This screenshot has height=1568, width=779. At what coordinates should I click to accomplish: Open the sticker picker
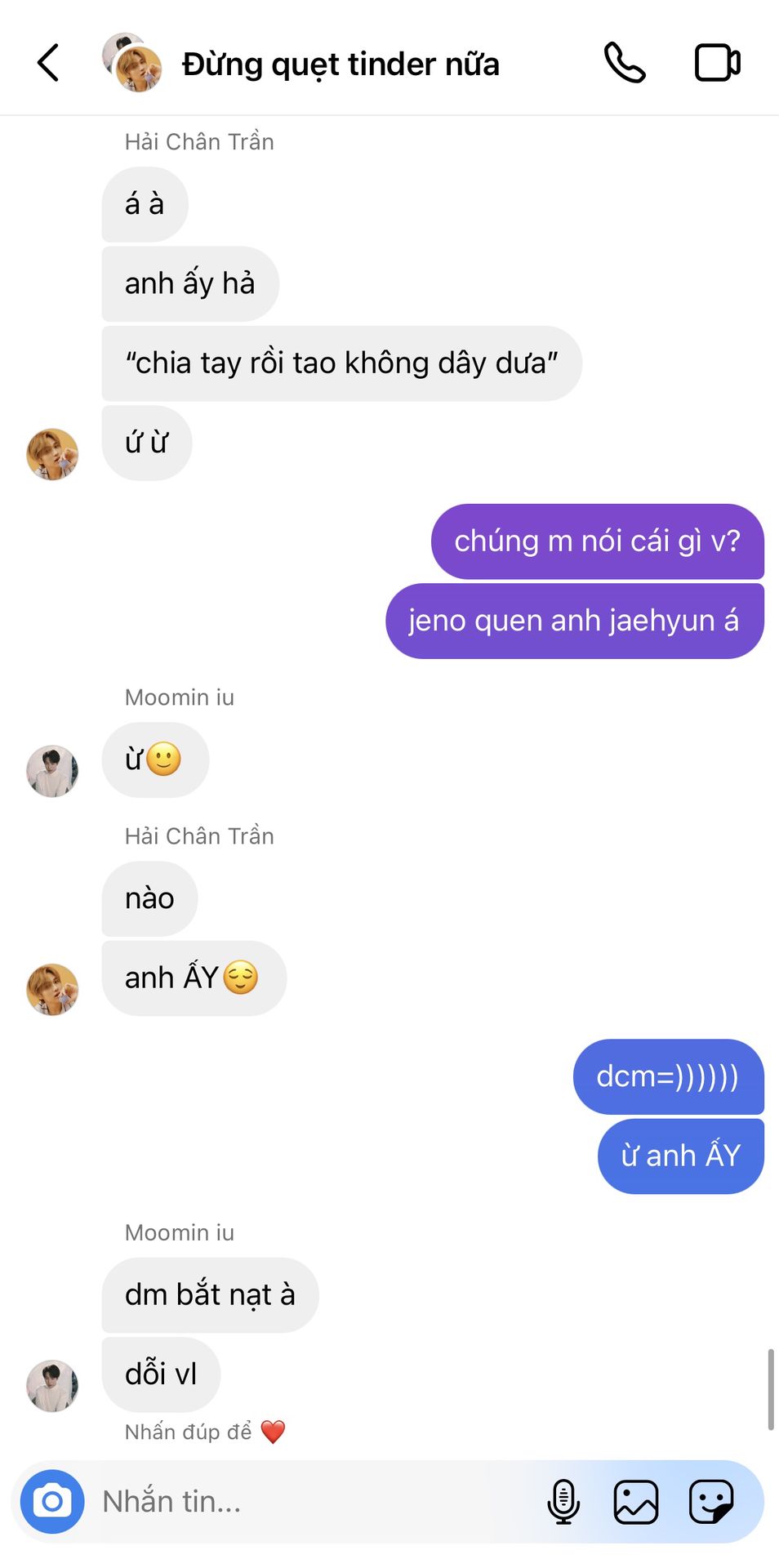pyautogui.click(x=711, y=1501)
